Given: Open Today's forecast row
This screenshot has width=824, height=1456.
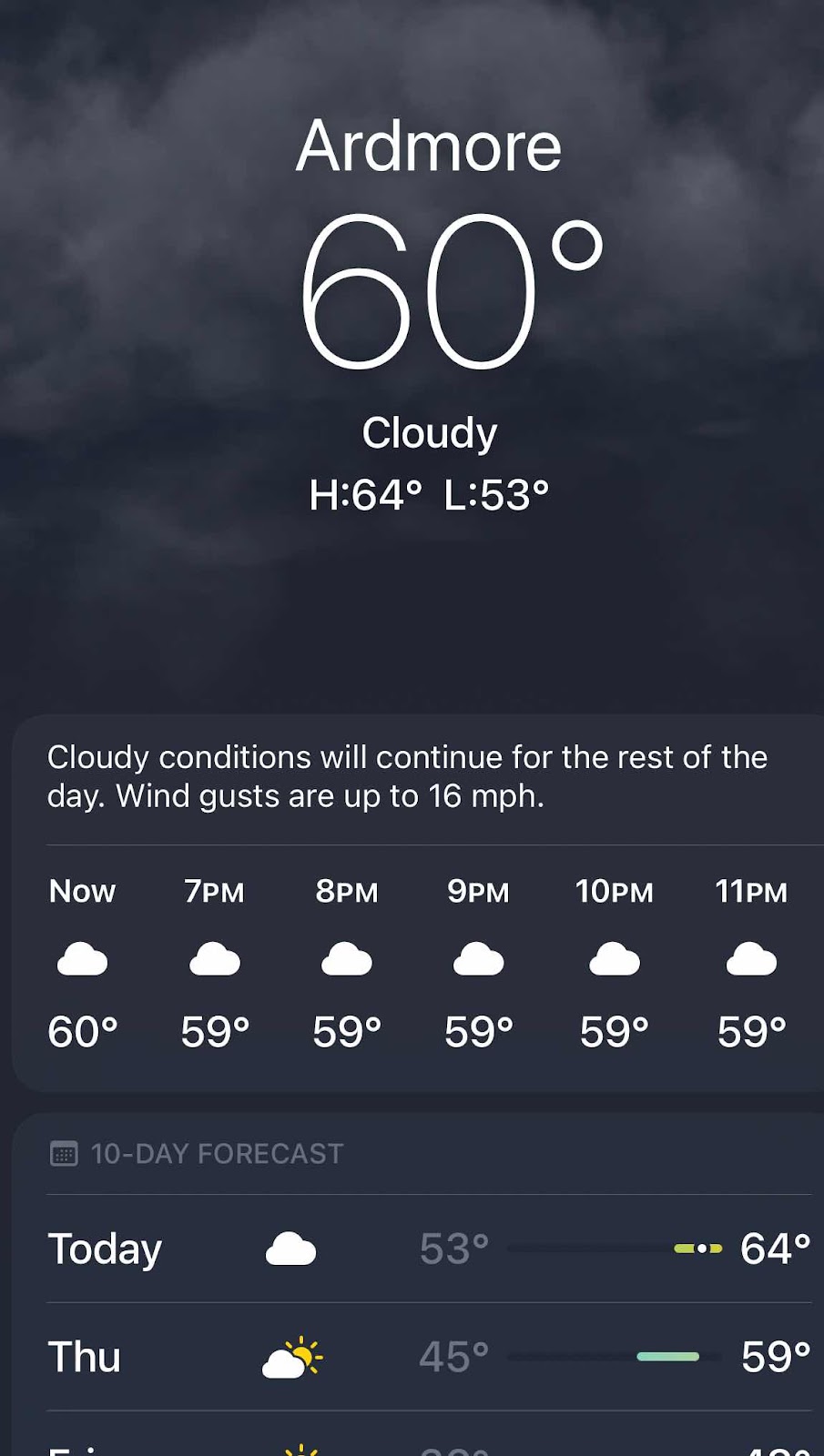Looking at the screenshot, I should 429,1249.
